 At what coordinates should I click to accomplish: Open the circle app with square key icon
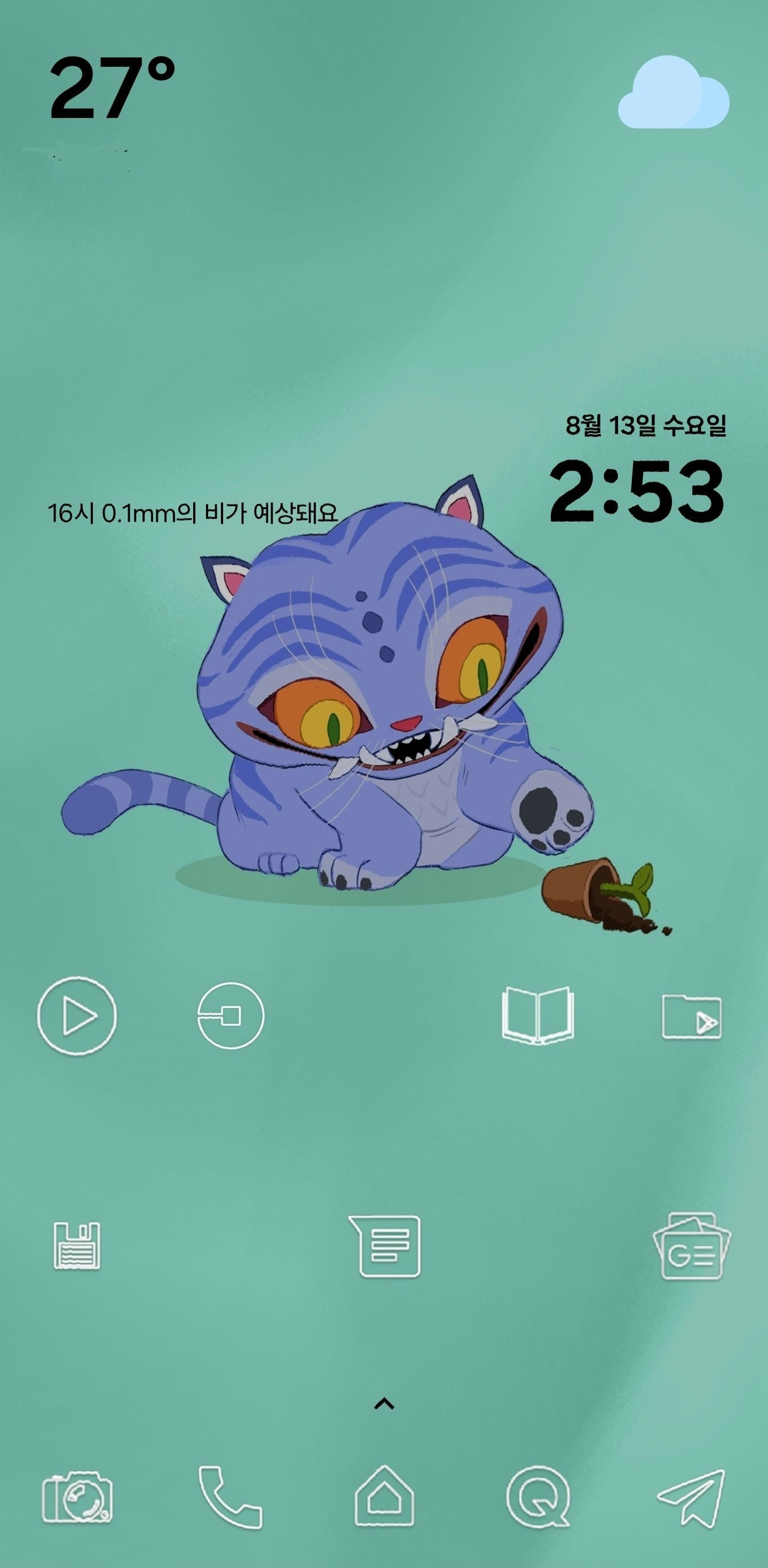click(x=231, y=1015)
